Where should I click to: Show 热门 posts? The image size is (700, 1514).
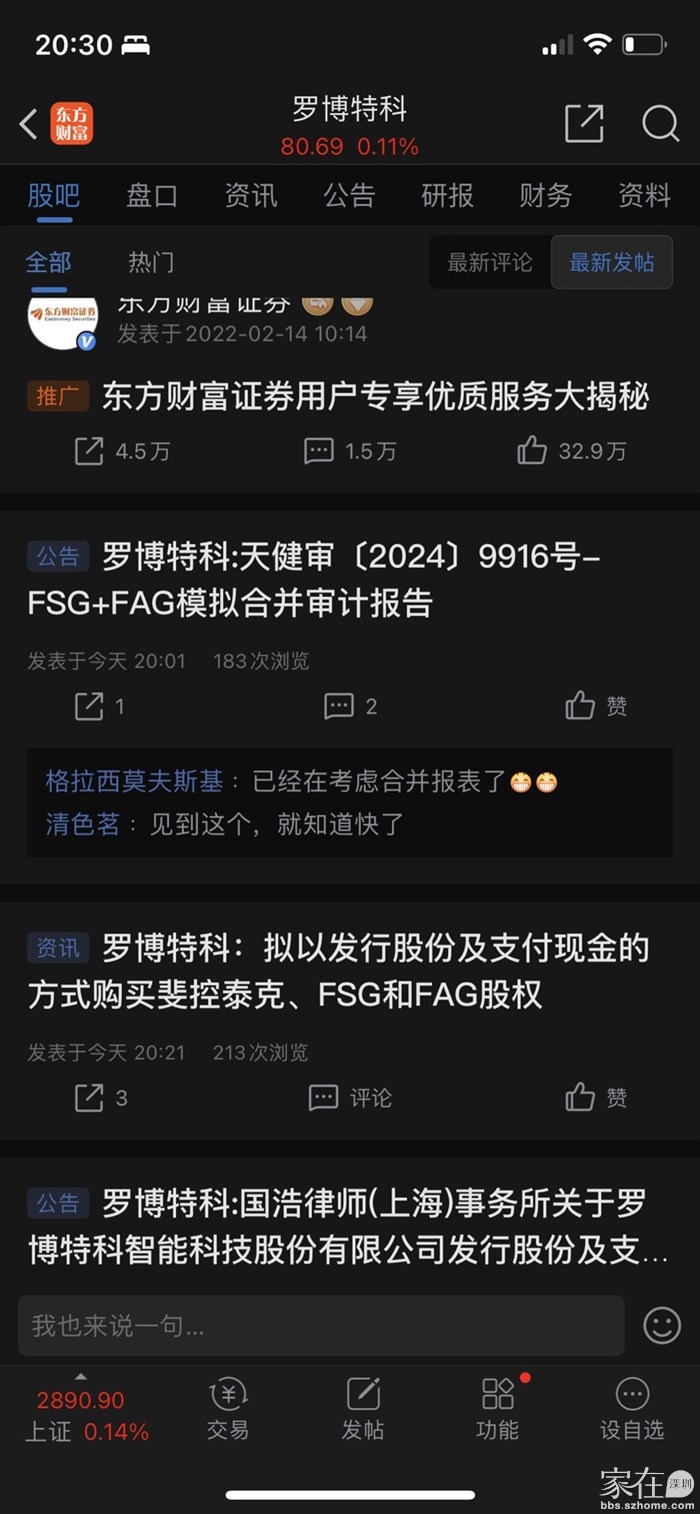[x=151, y=263]
